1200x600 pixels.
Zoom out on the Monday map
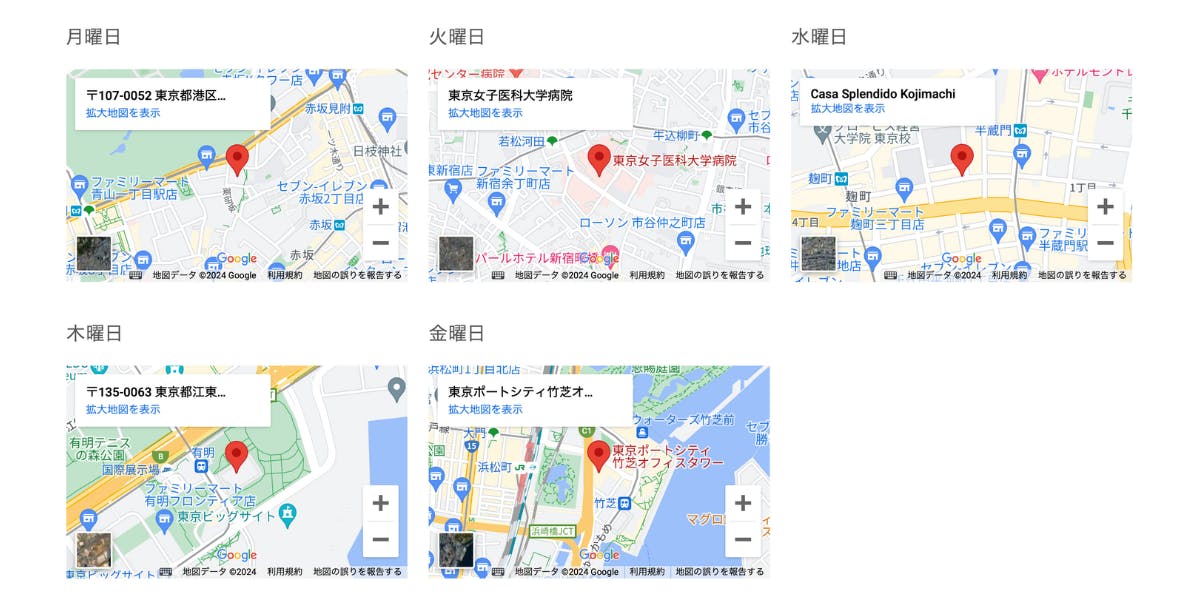pyautogui.click(x=380, y=242)
